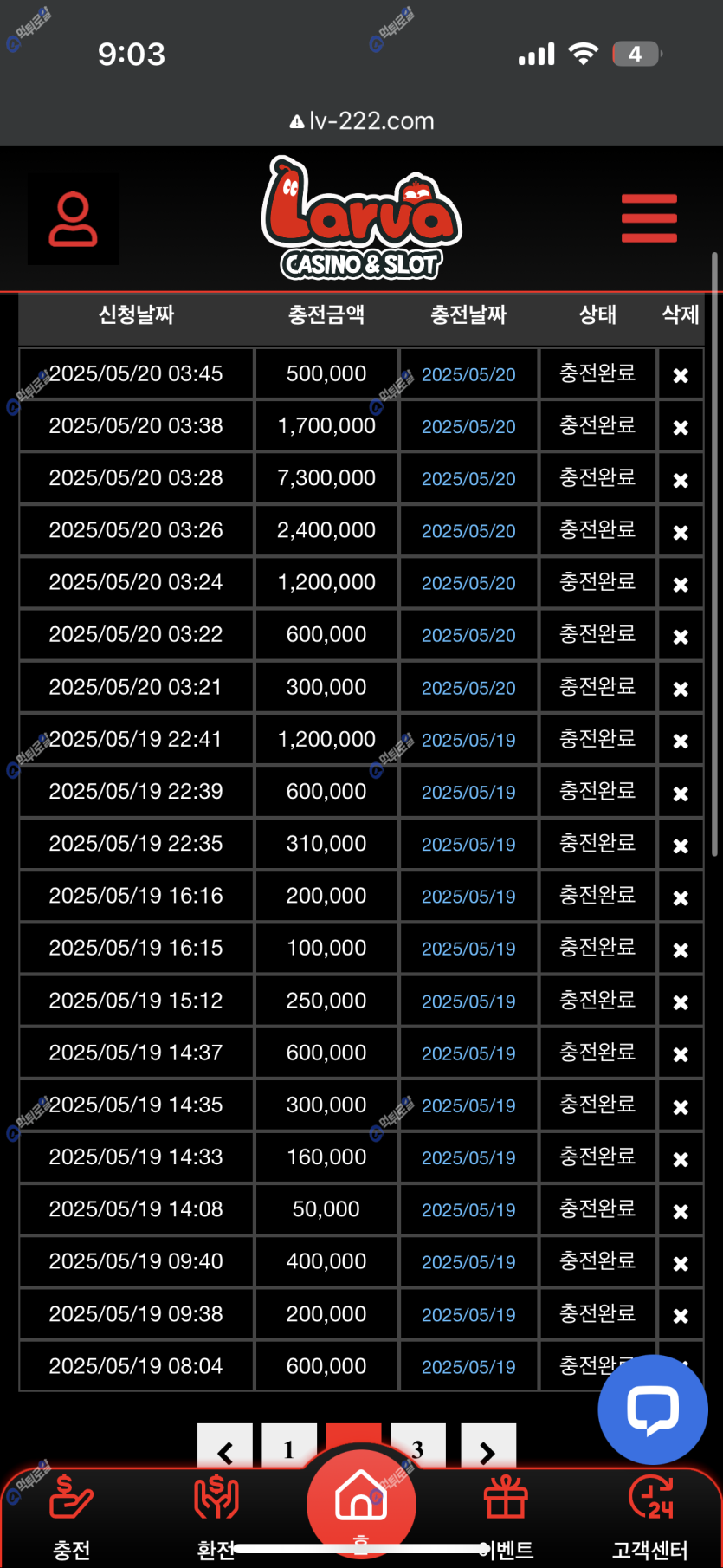723x1568 pixels.
Task: Open the blue live chat bubble
Action: pos(653,1409)
